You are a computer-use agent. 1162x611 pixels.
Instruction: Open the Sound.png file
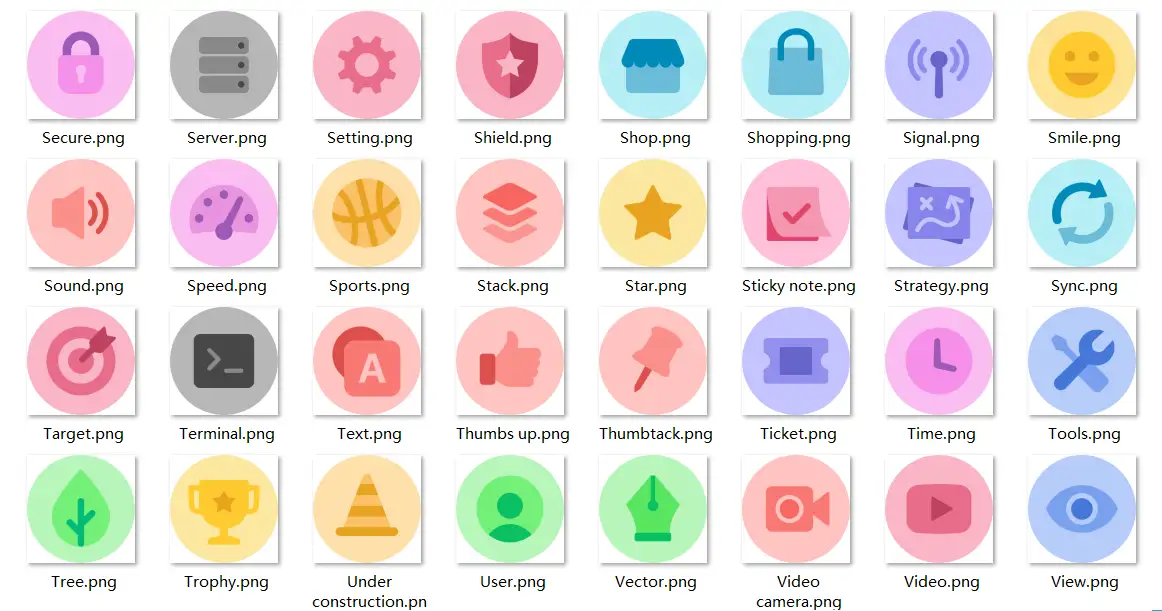pos(81,213)
